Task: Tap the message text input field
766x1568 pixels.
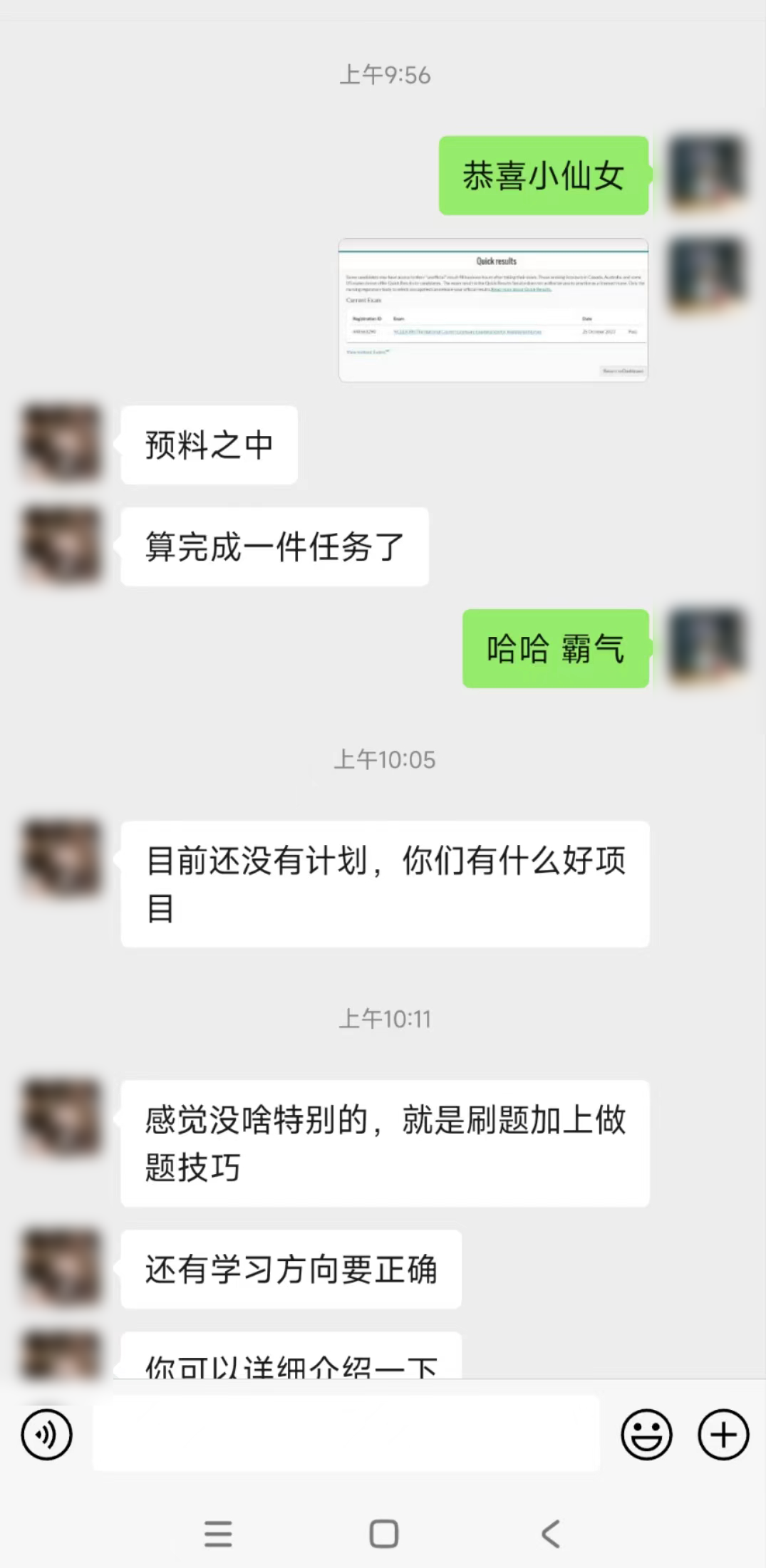Action: 346,1434
